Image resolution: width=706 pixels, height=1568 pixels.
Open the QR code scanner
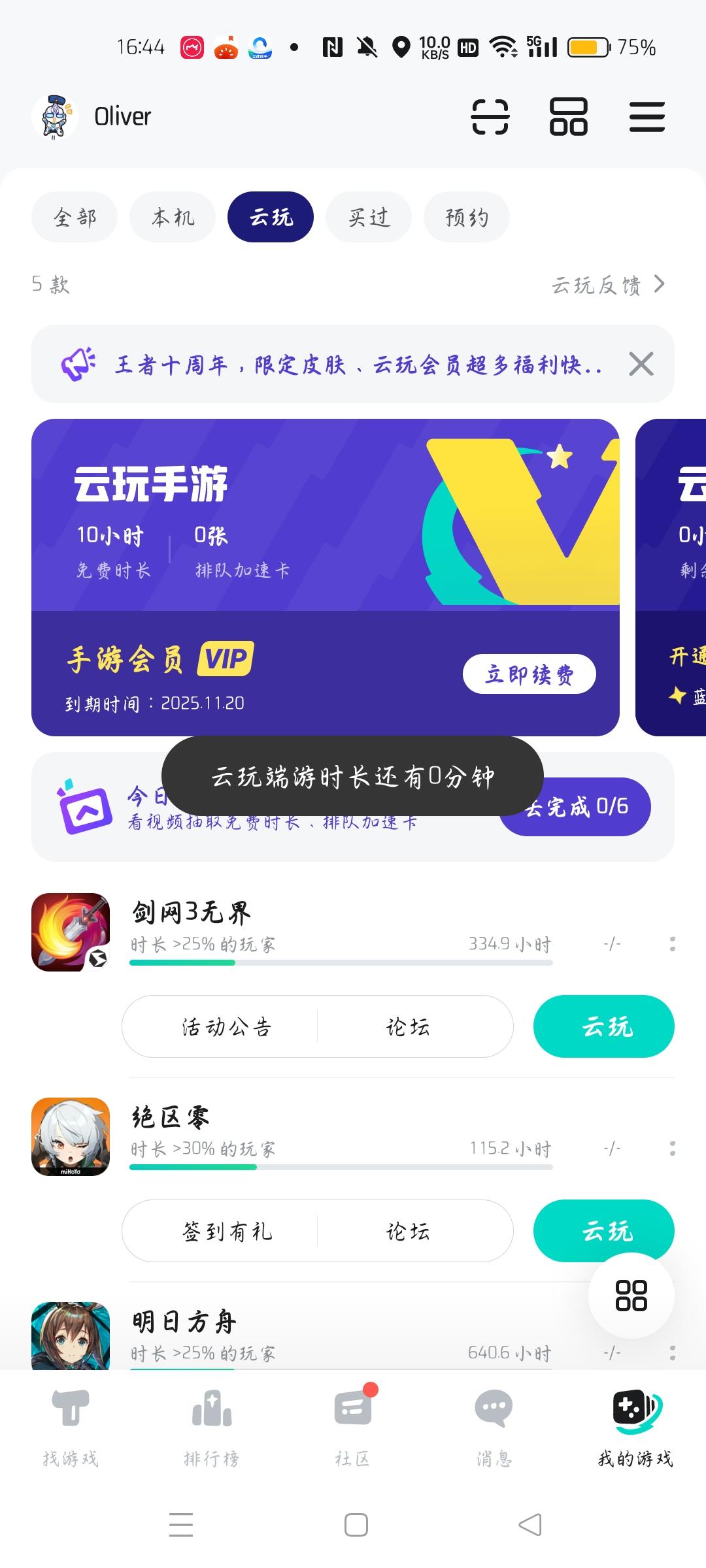[x=491, y=118]
